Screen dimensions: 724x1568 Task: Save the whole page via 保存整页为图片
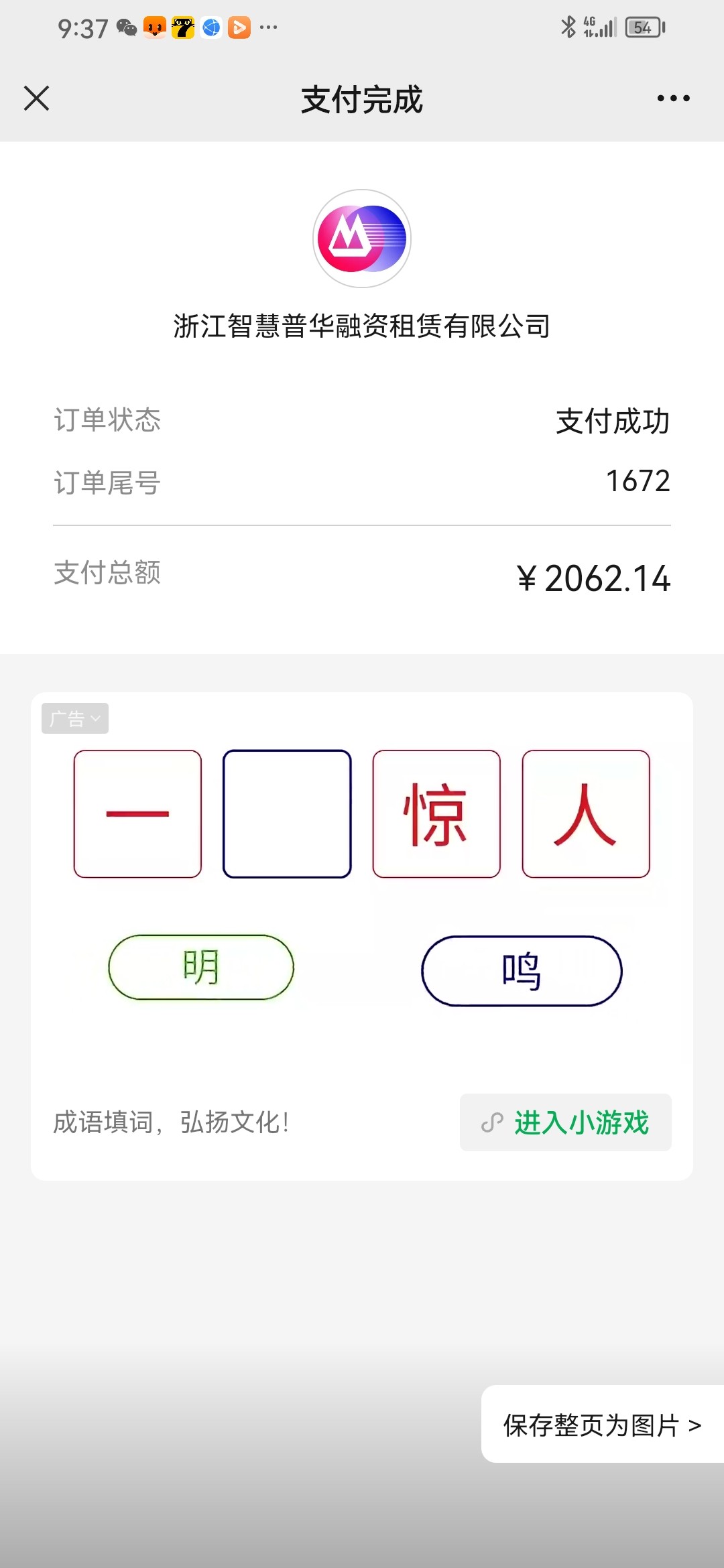(602, 1425)
